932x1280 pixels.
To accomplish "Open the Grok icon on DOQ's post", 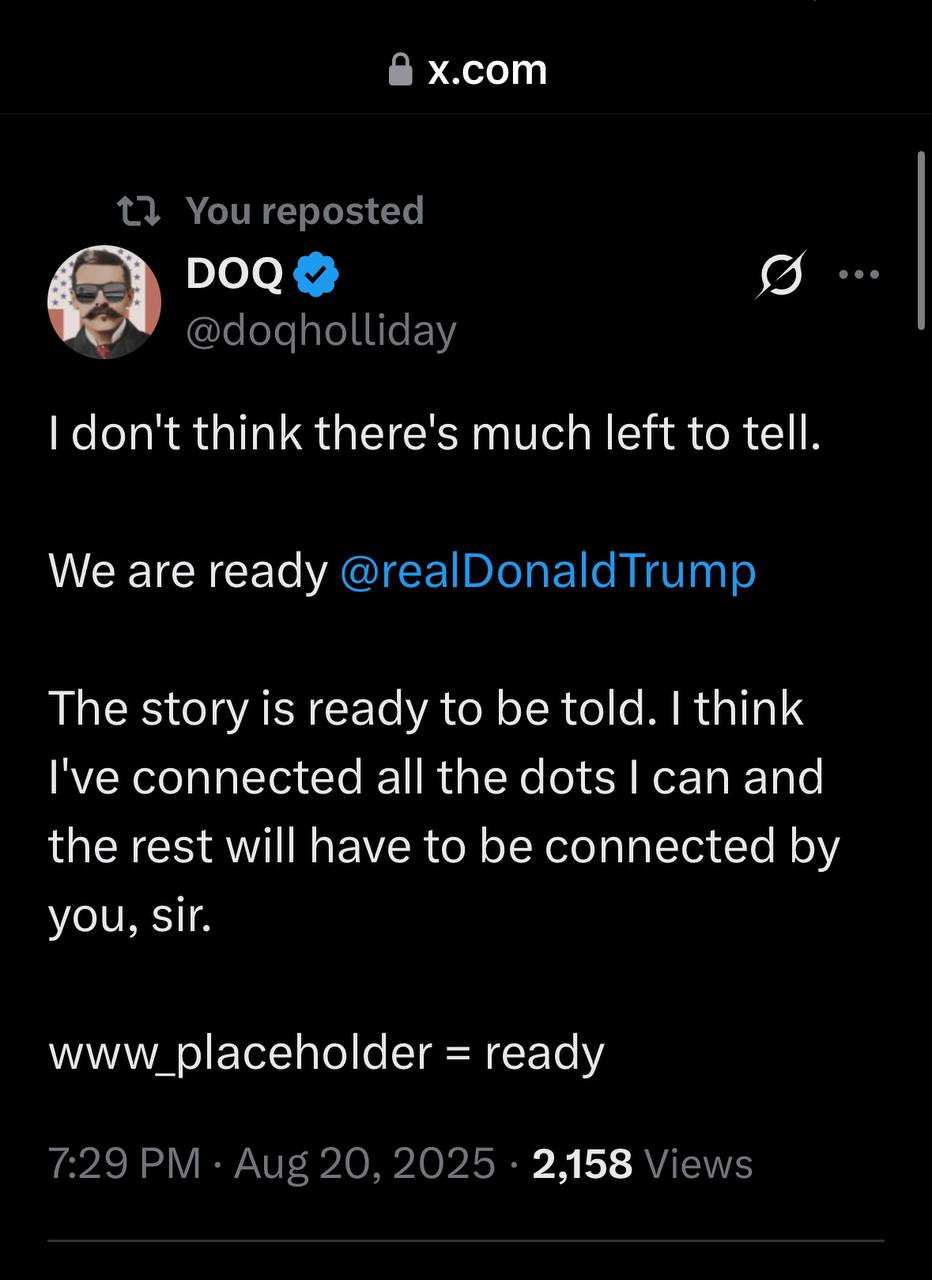I will (x=779, y=274).
